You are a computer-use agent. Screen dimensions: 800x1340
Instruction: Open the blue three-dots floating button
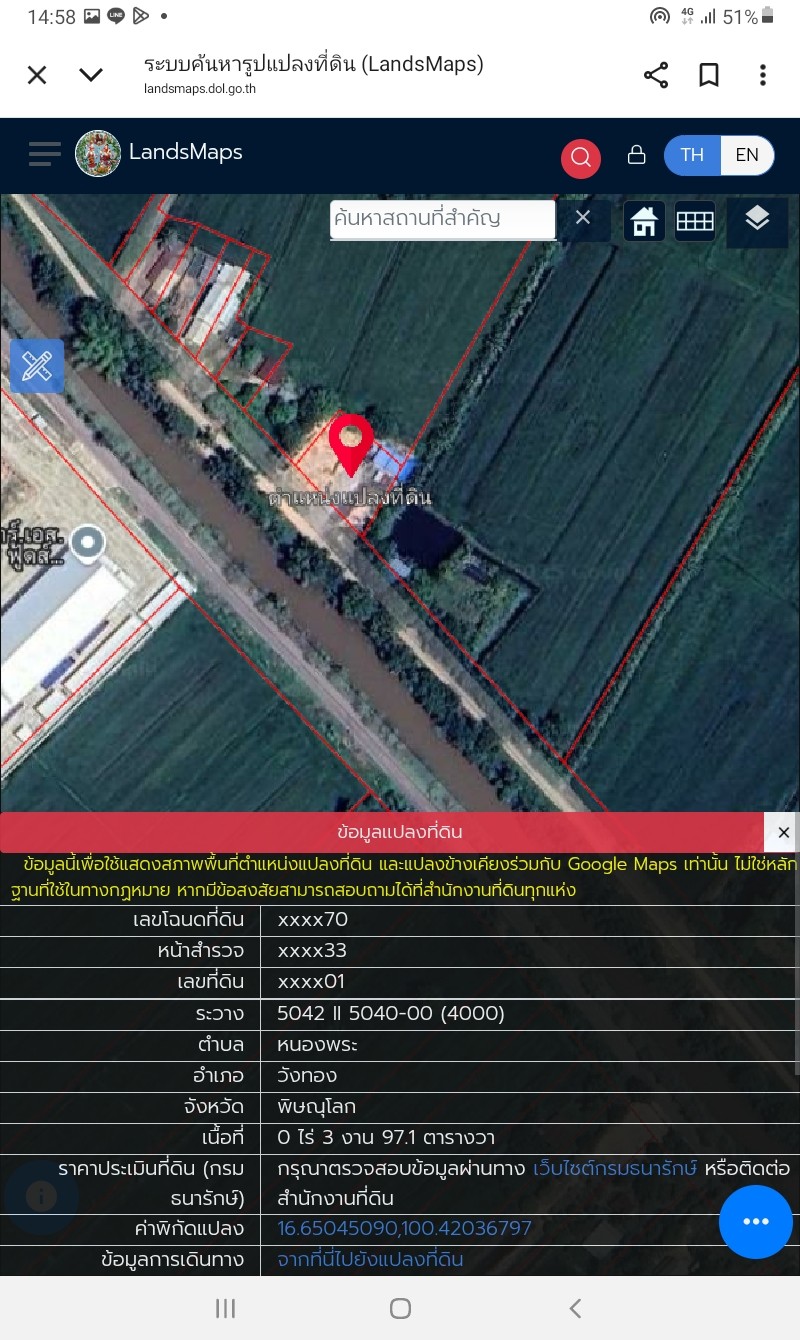(x=755, y=1221)
